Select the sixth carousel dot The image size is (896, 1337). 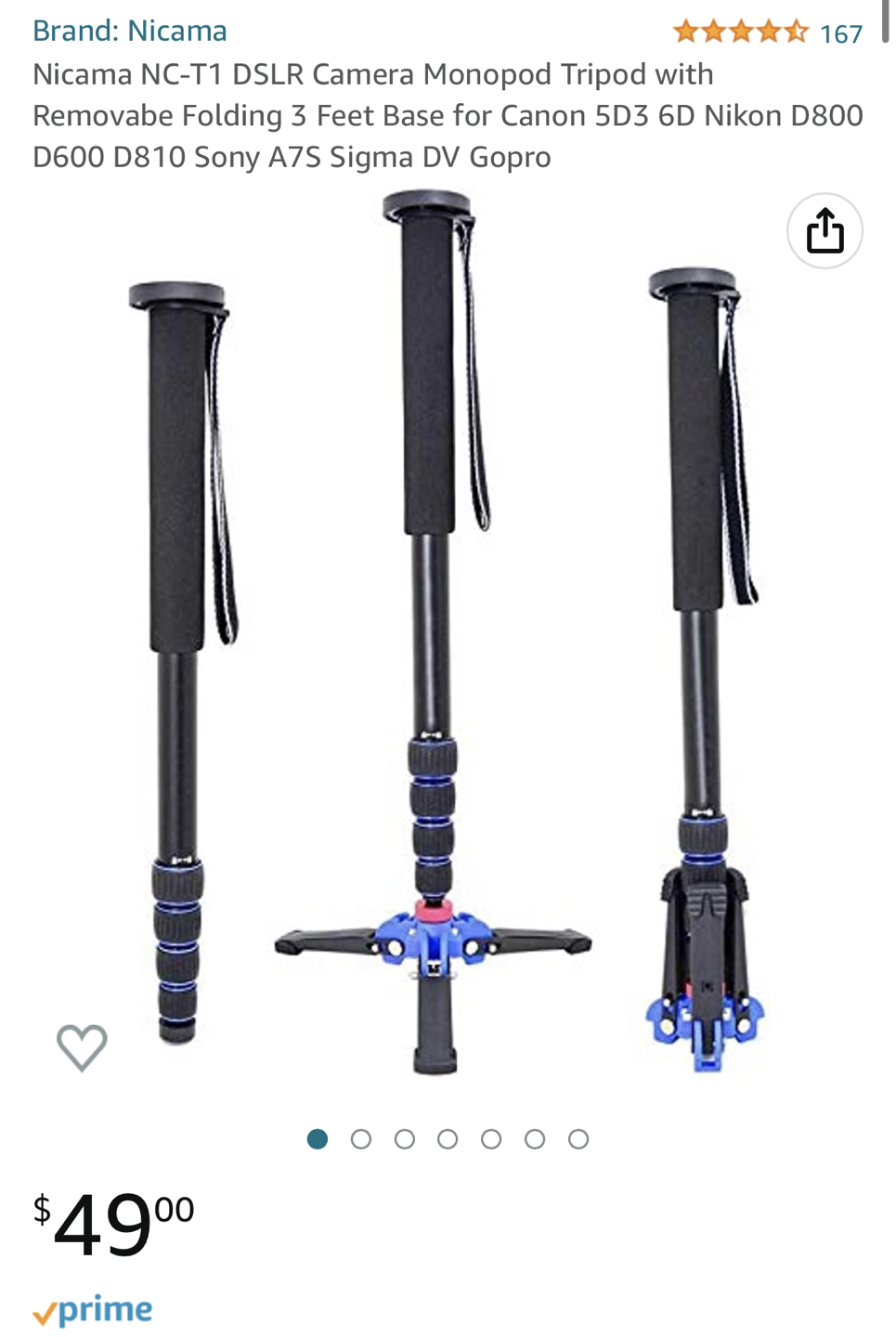coord(536,1137)
